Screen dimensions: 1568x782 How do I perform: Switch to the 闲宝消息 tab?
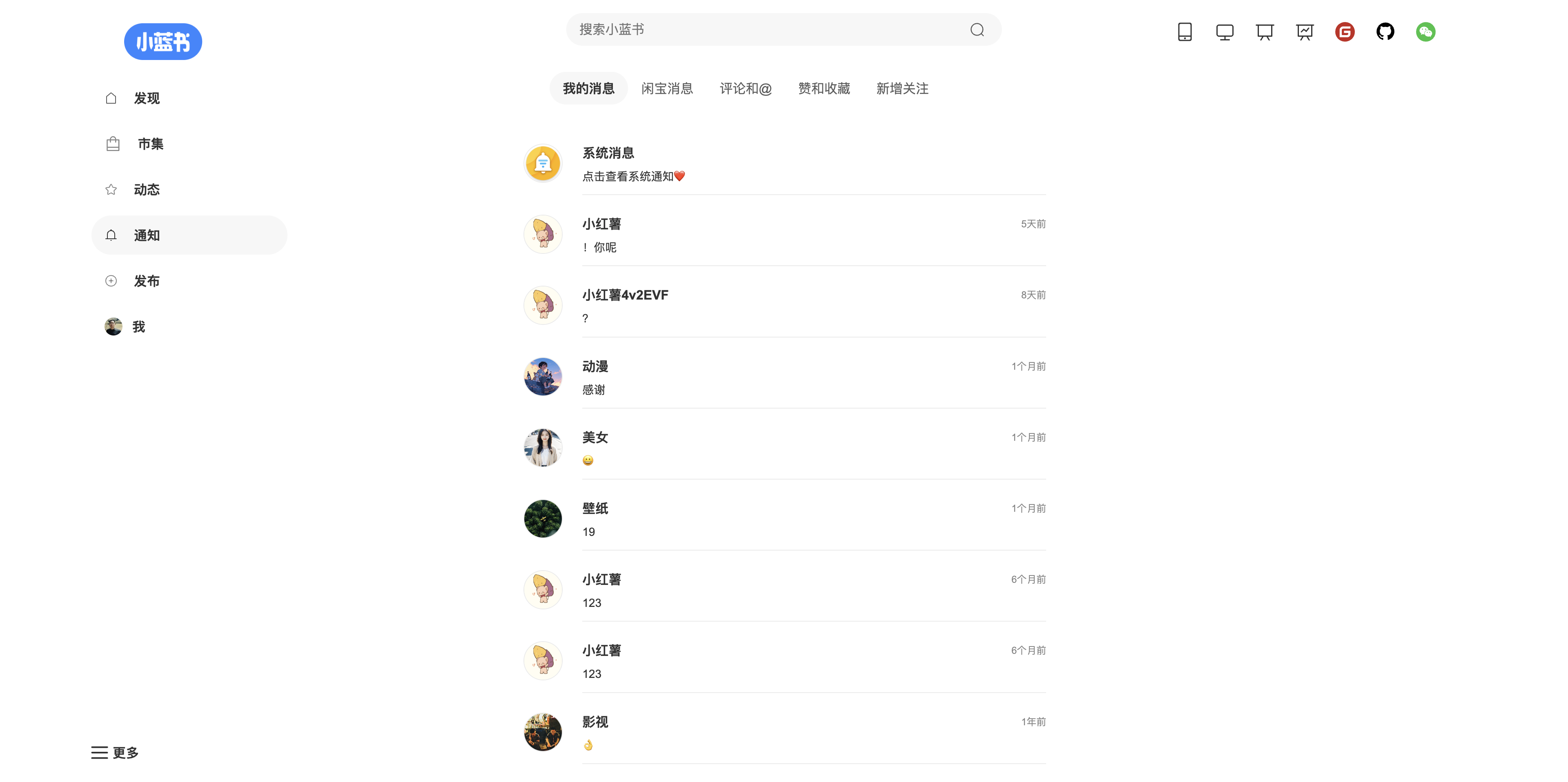point(667,88)
